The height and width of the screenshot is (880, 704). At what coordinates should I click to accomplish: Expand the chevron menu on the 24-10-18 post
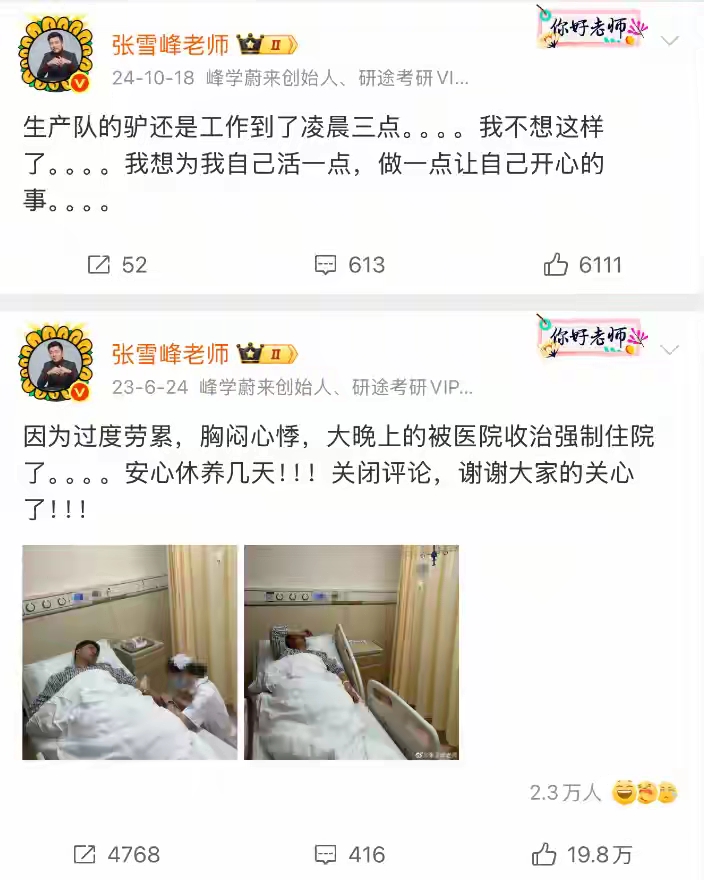670,41
